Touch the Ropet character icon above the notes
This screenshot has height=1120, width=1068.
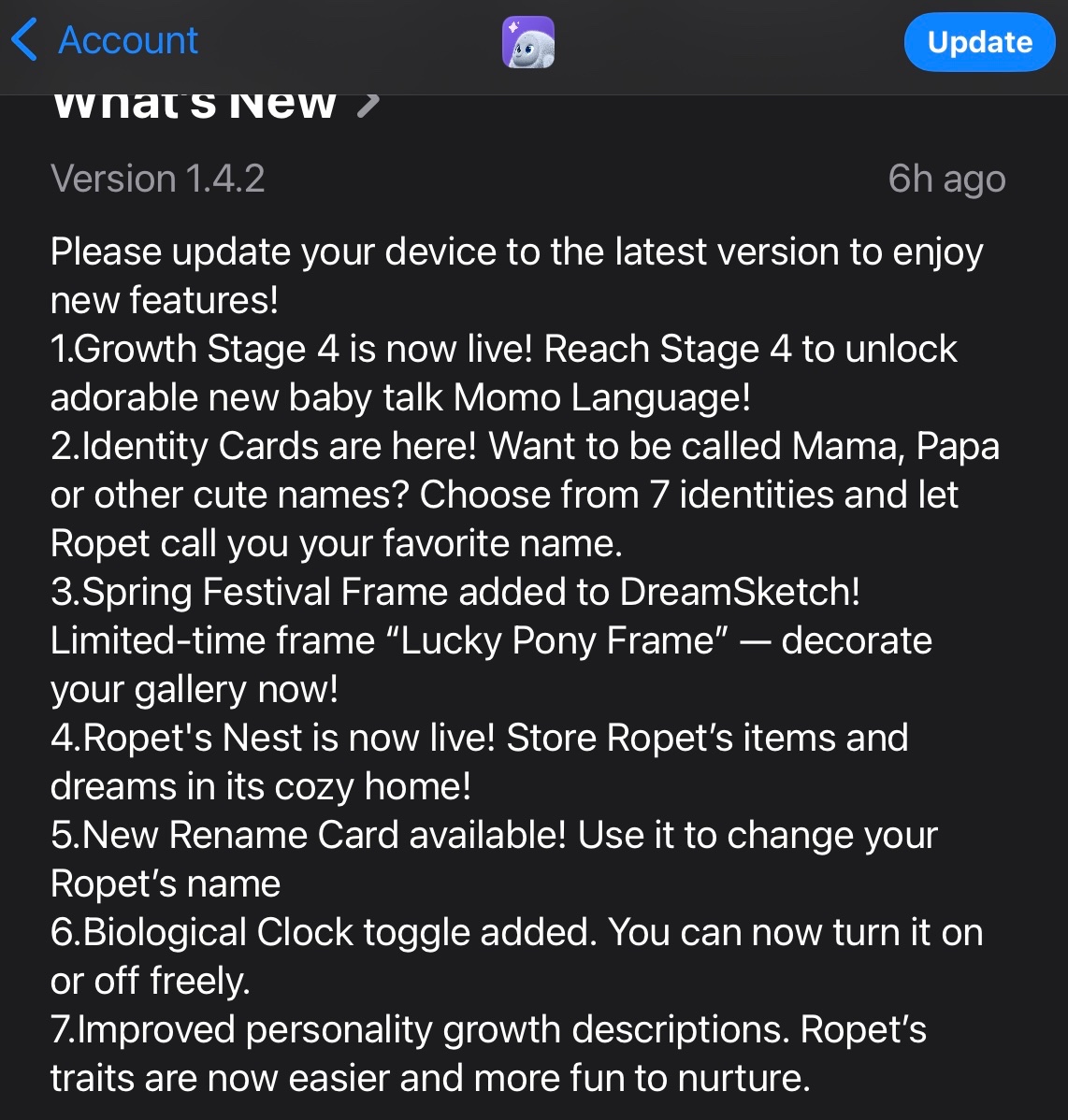point(529,41)
